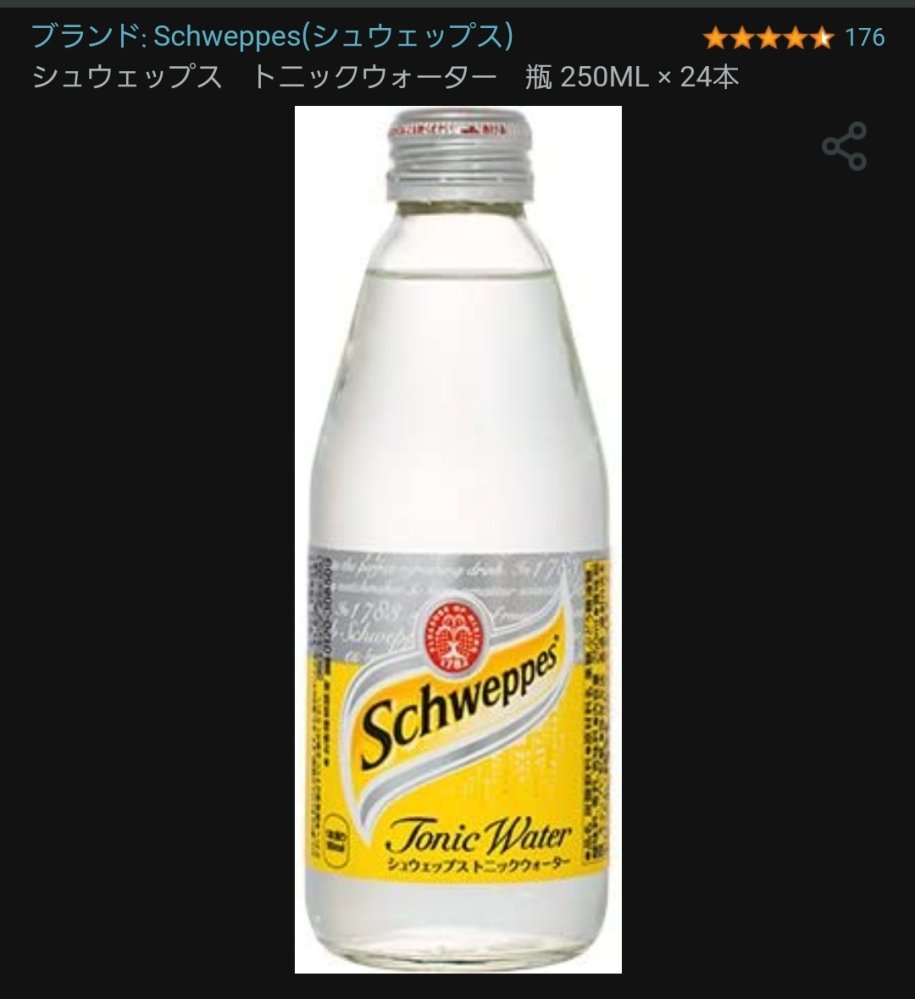Open the Schweppes brand link
Screen dimensions: 915x999
(x=272, y=37)
